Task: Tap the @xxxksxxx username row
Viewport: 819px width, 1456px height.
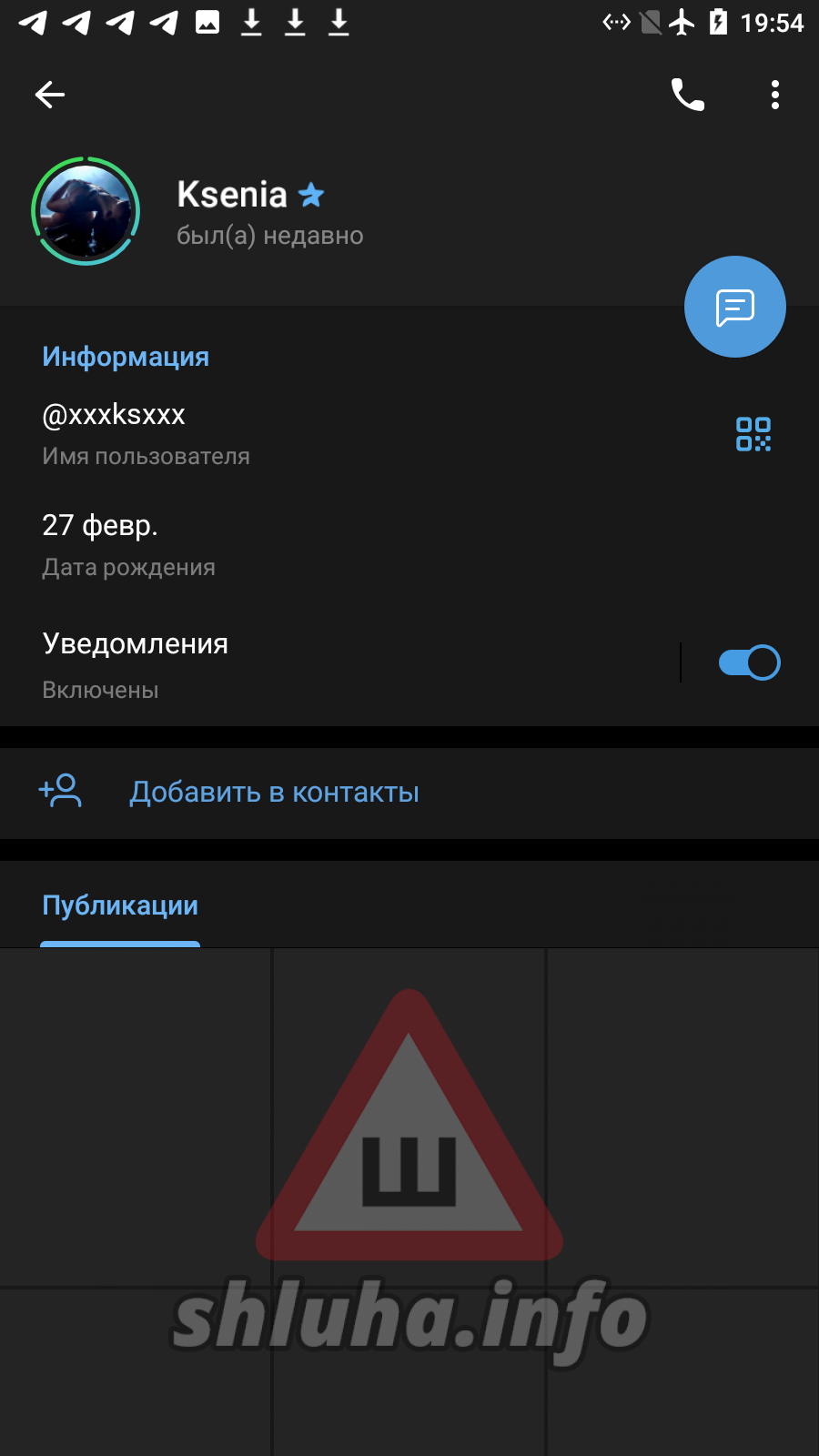Action: coord(273,433)
